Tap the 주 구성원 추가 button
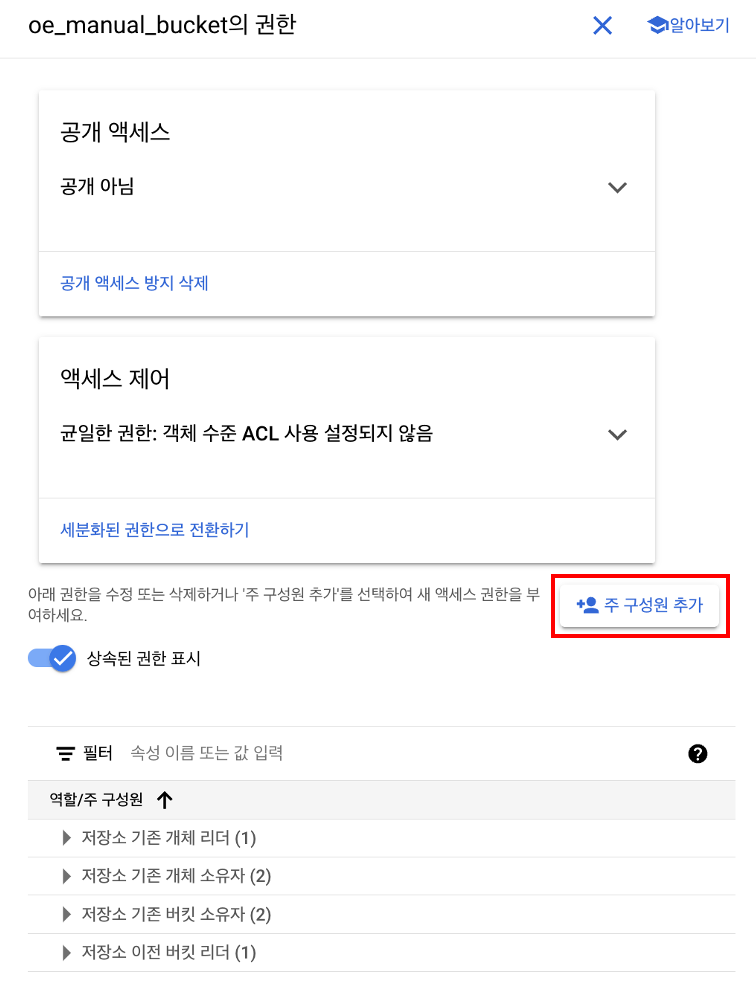The height and width of the screenshot is (982, 756). coord(640,605)
